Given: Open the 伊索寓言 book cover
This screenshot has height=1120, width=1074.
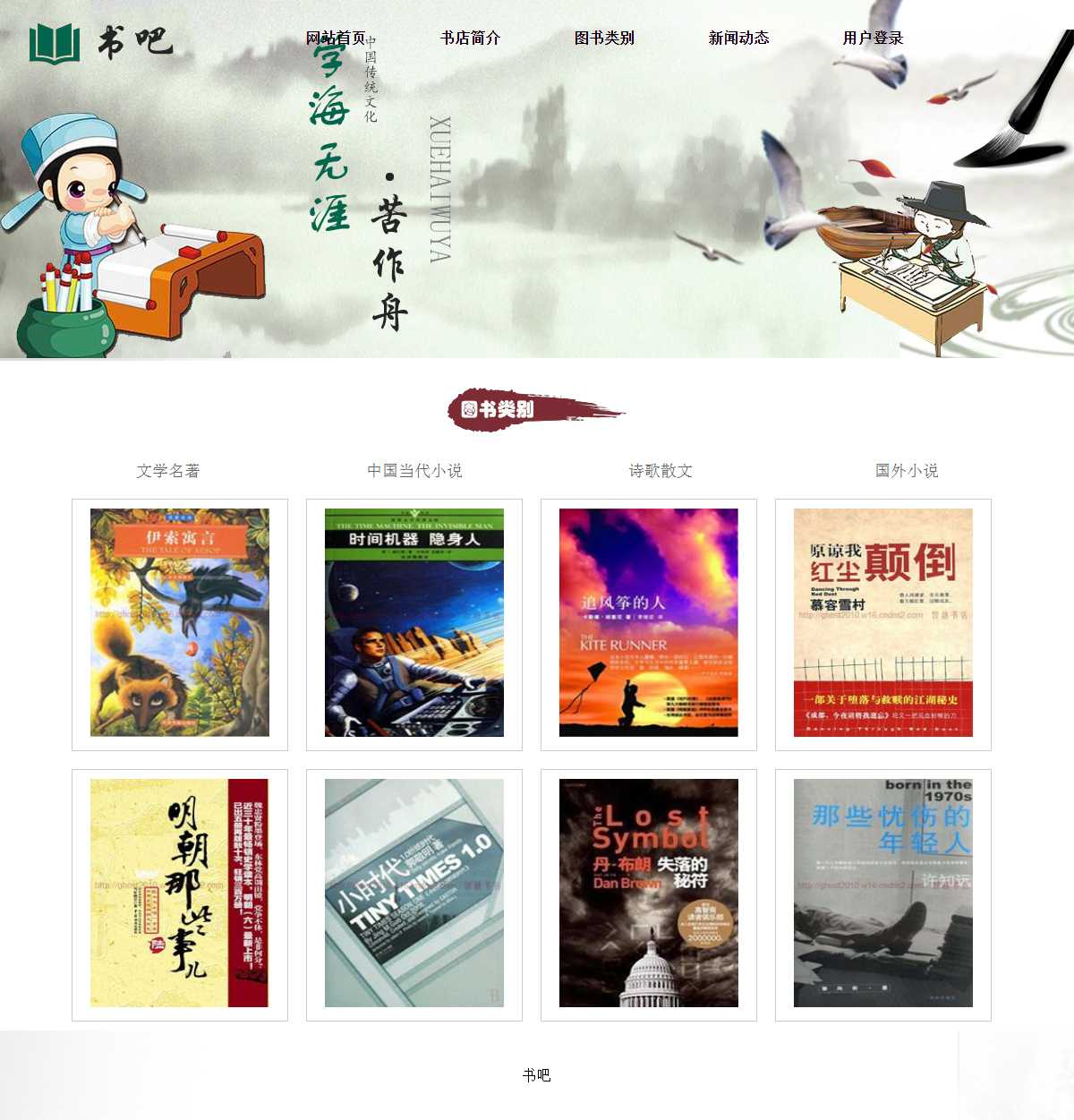Looking at the screenshot, I should [180, 623].
